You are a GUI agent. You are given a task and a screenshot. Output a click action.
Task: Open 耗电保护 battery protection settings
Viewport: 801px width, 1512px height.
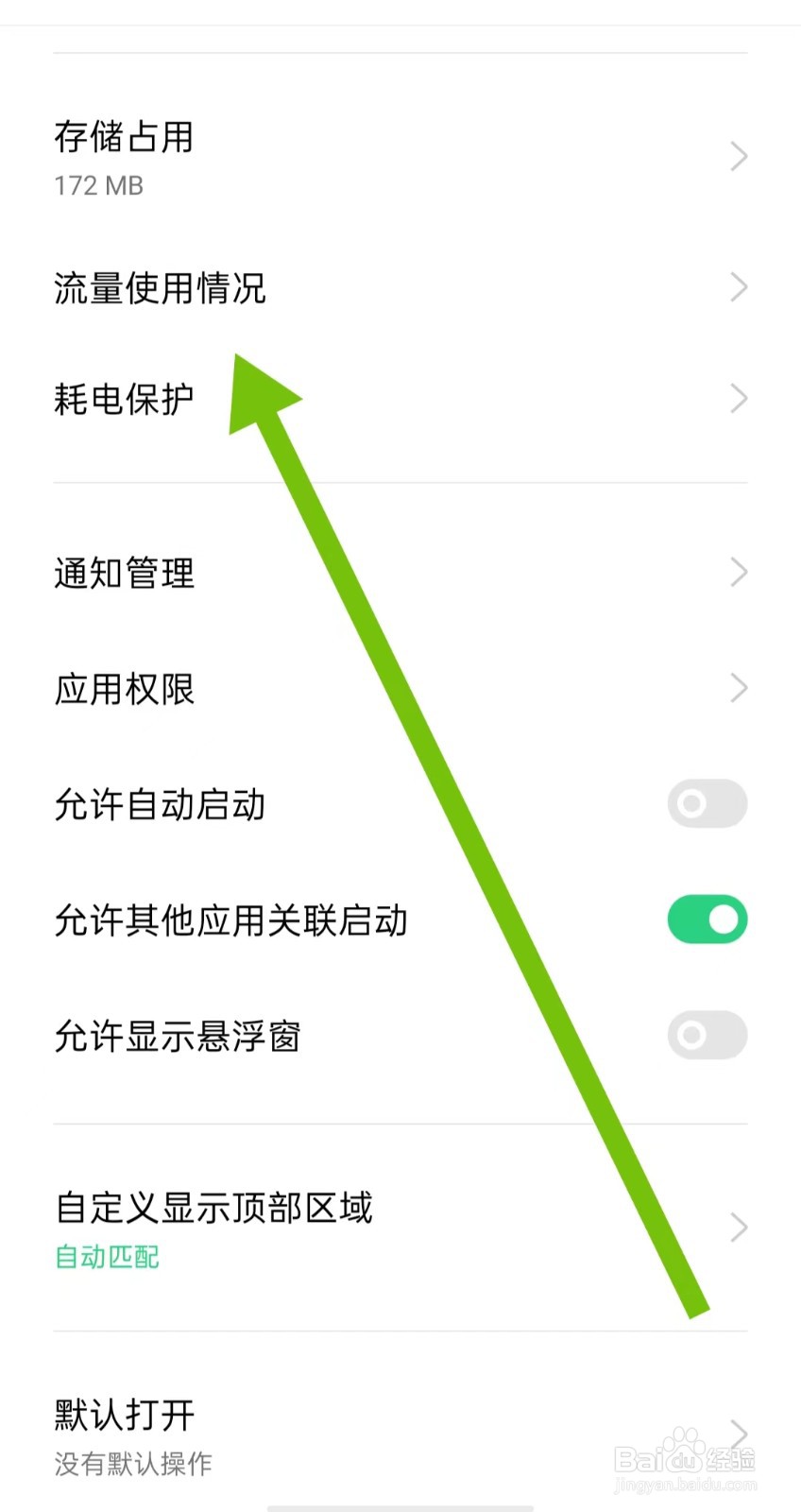click(x=124, y=399)
